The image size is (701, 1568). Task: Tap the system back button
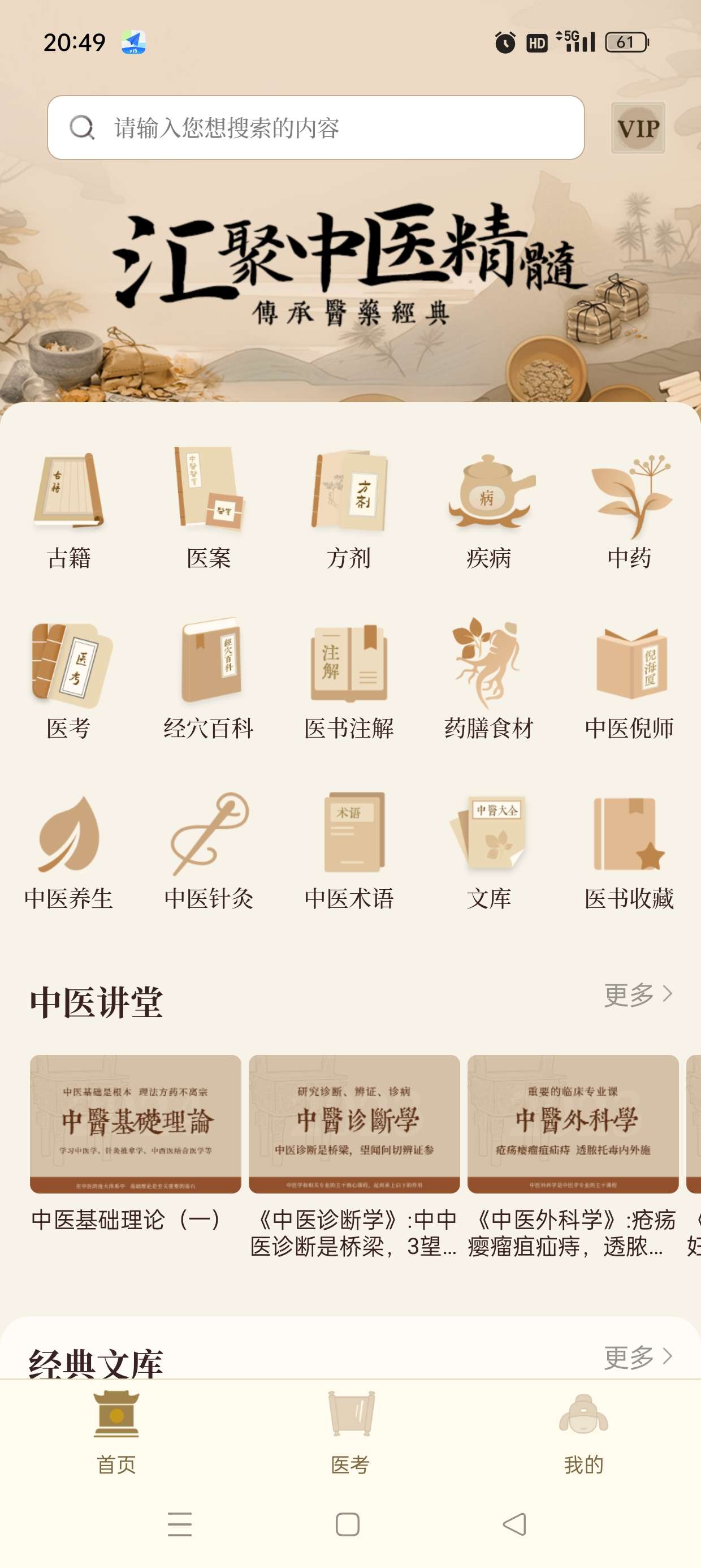[515, 1524]
